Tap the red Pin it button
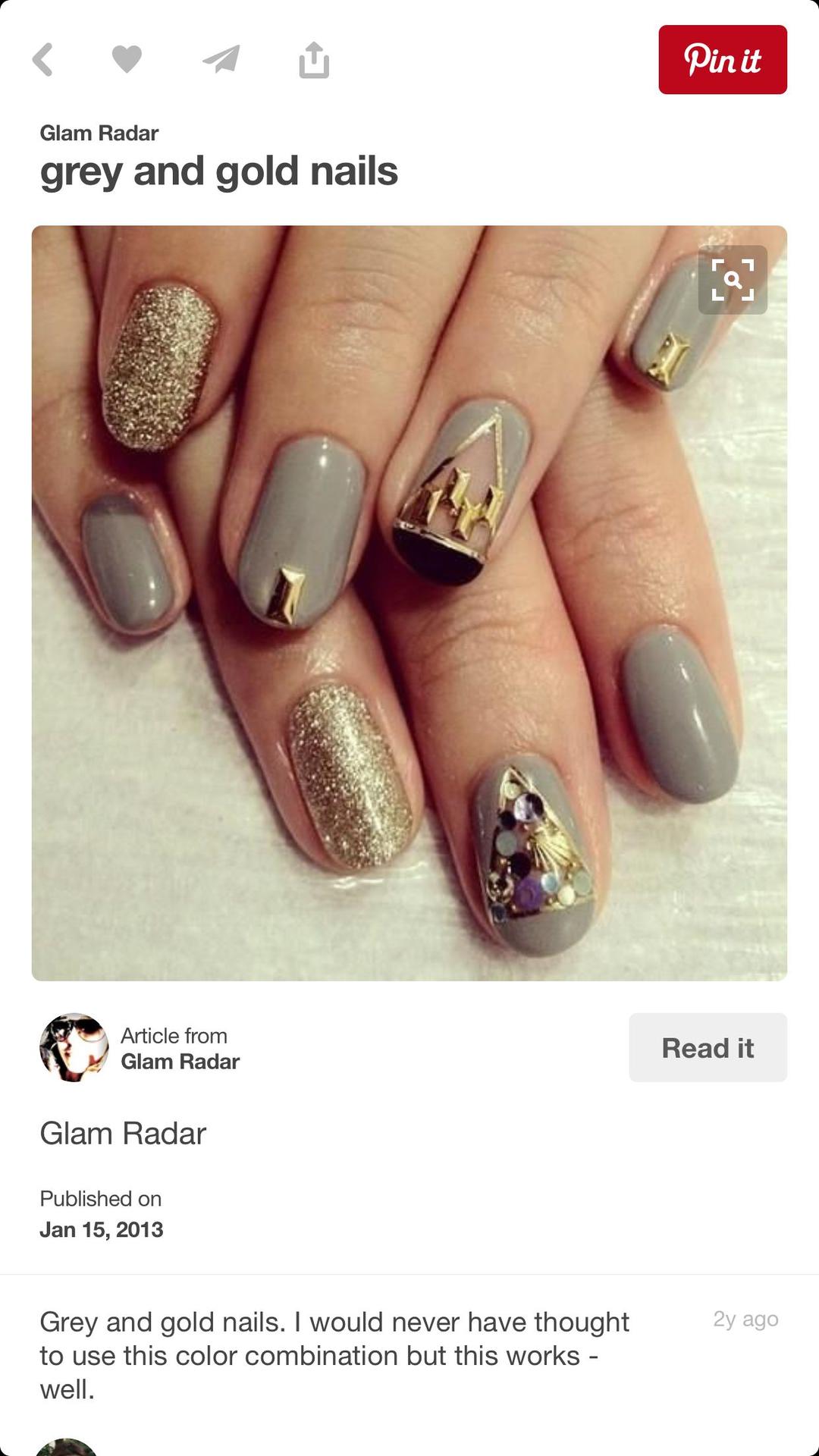This screenshot has height=1456, width=819. click(x=723, y=59)
